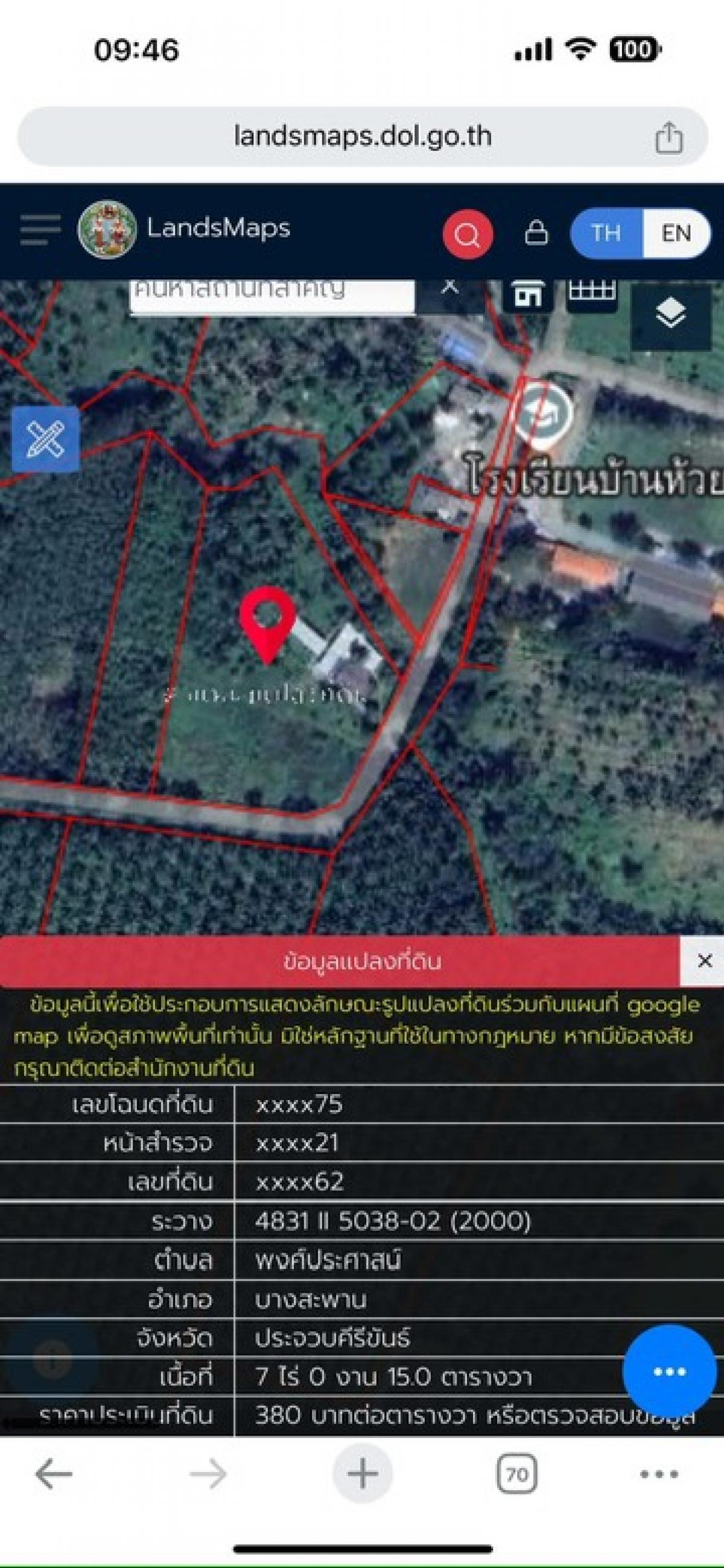Open the map layers selector
Image resolution: width=724 pixels, height=1568 pixels.
click(670, 315)
